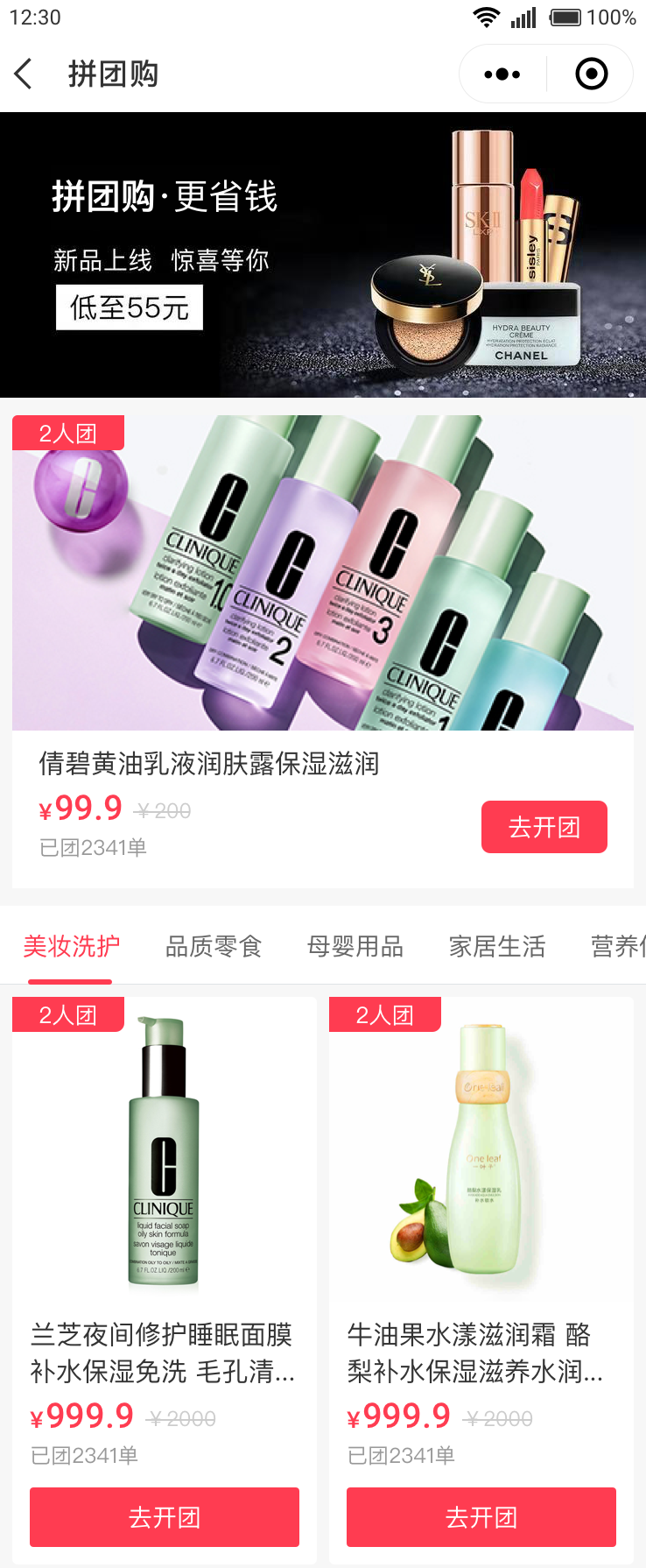The image size is (646, 1568).
Task: View the Clinique lotions product photo
Action: (321, 571)
